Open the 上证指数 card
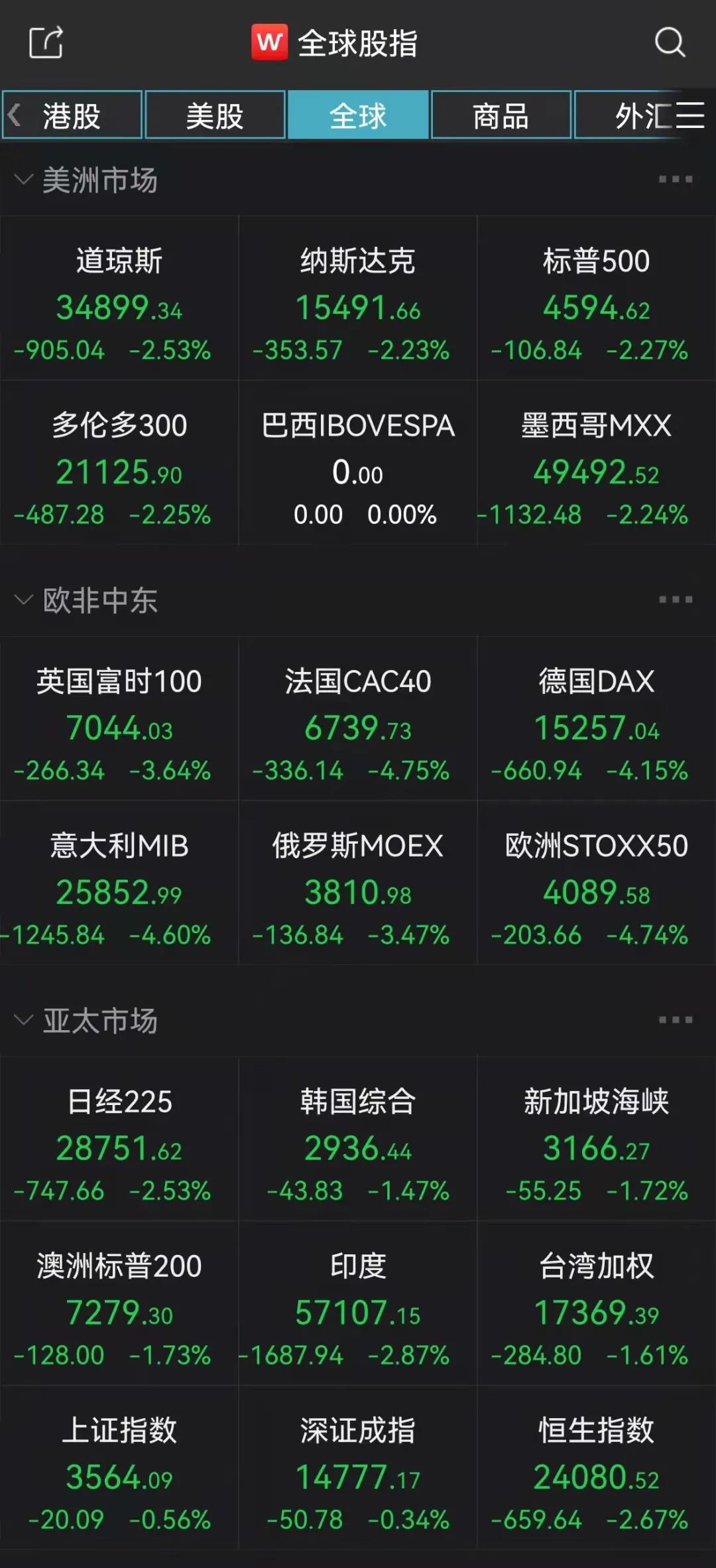Screen dimensions: 716x1568 119,1468
